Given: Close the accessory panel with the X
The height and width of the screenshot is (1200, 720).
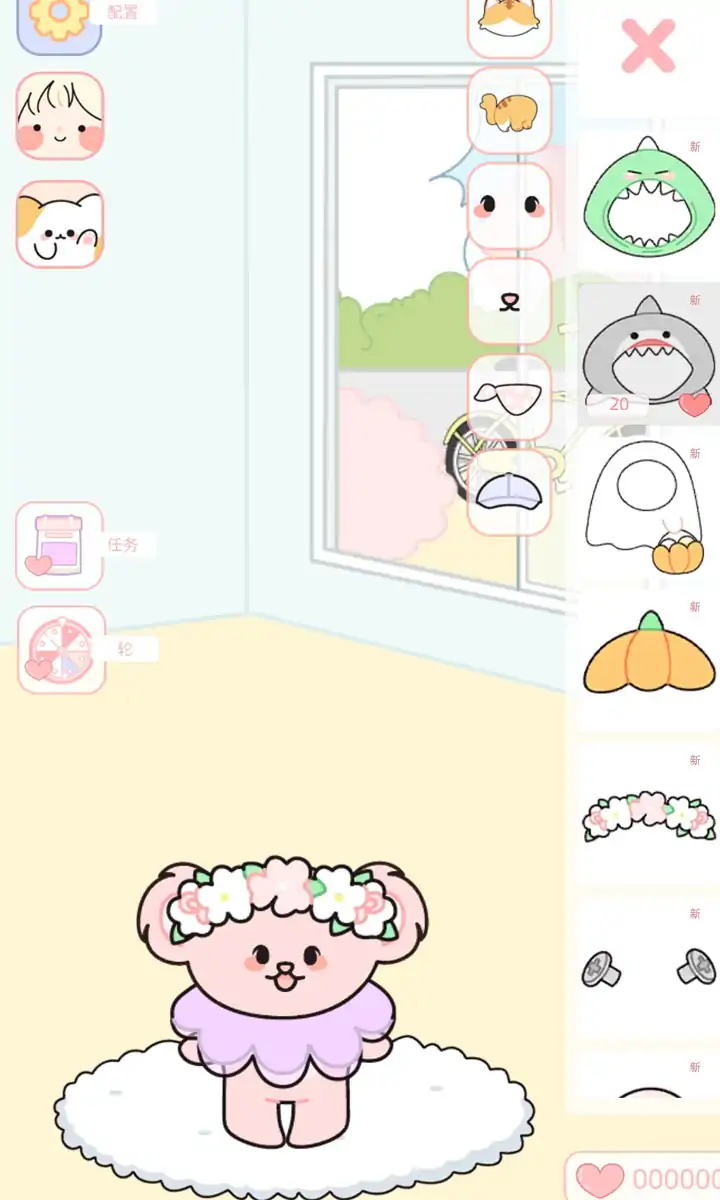Looking at the screenshot, I should (x=648, y=46).
